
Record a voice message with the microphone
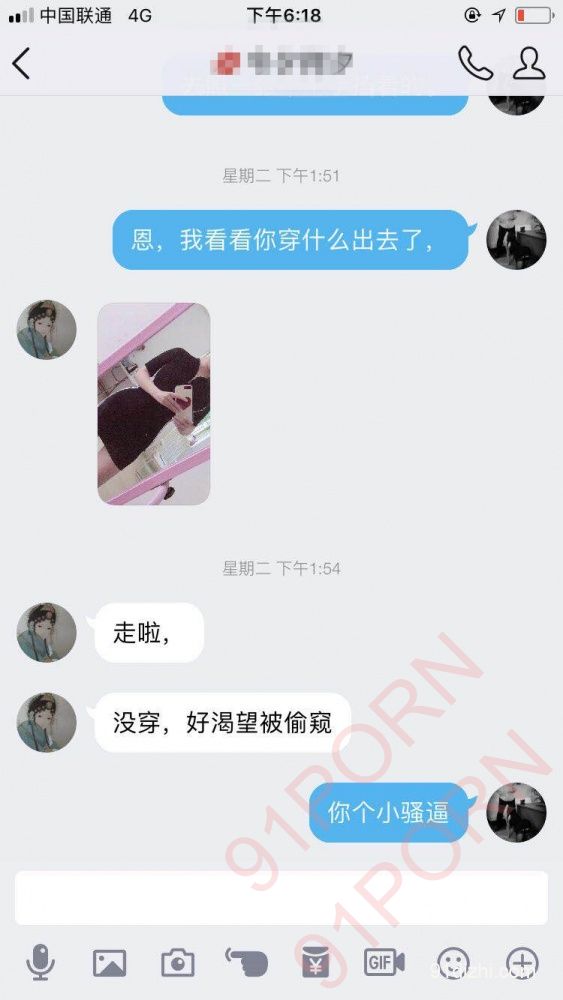tap(40, 962)
